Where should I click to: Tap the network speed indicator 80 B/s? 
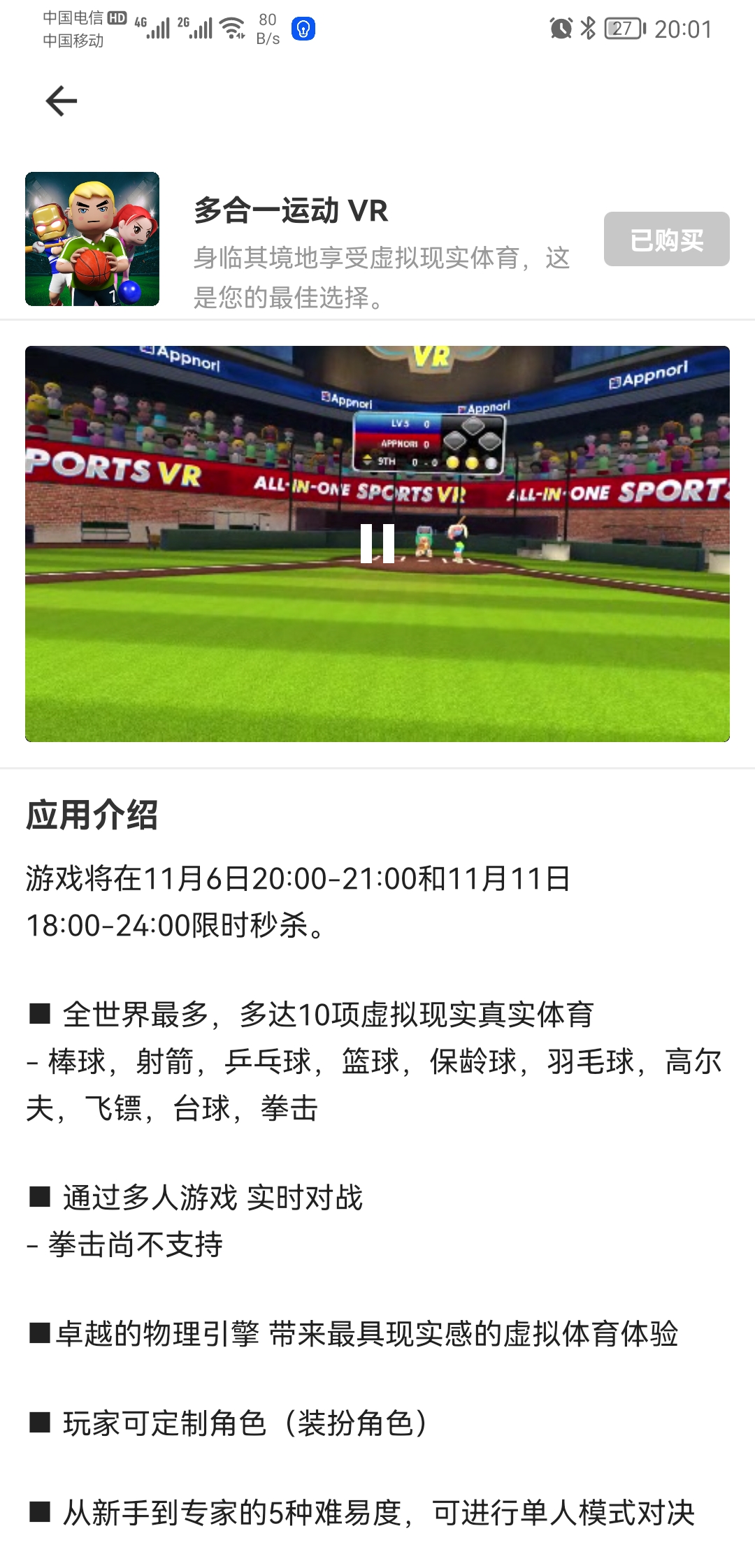[268, 28]
